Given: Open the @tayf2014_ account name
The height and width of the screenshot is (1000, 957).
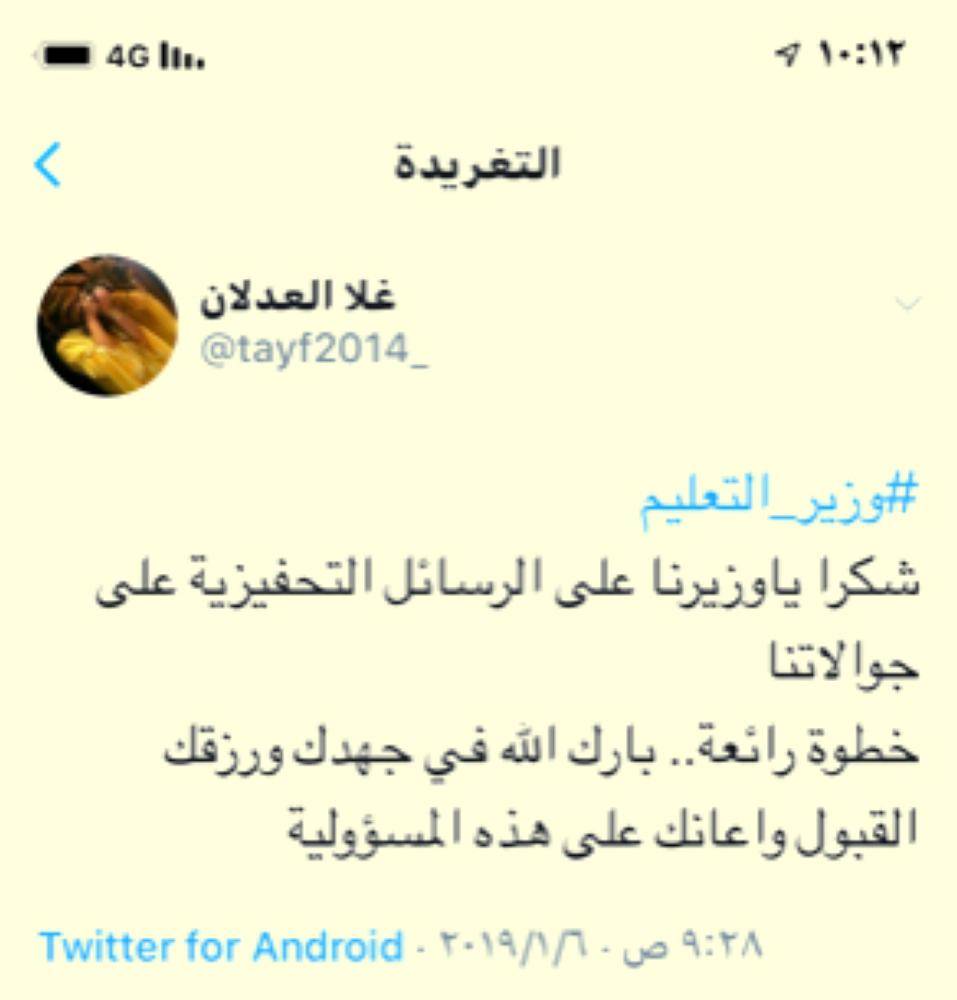Looking at the screenshot, I should (313, 352).
